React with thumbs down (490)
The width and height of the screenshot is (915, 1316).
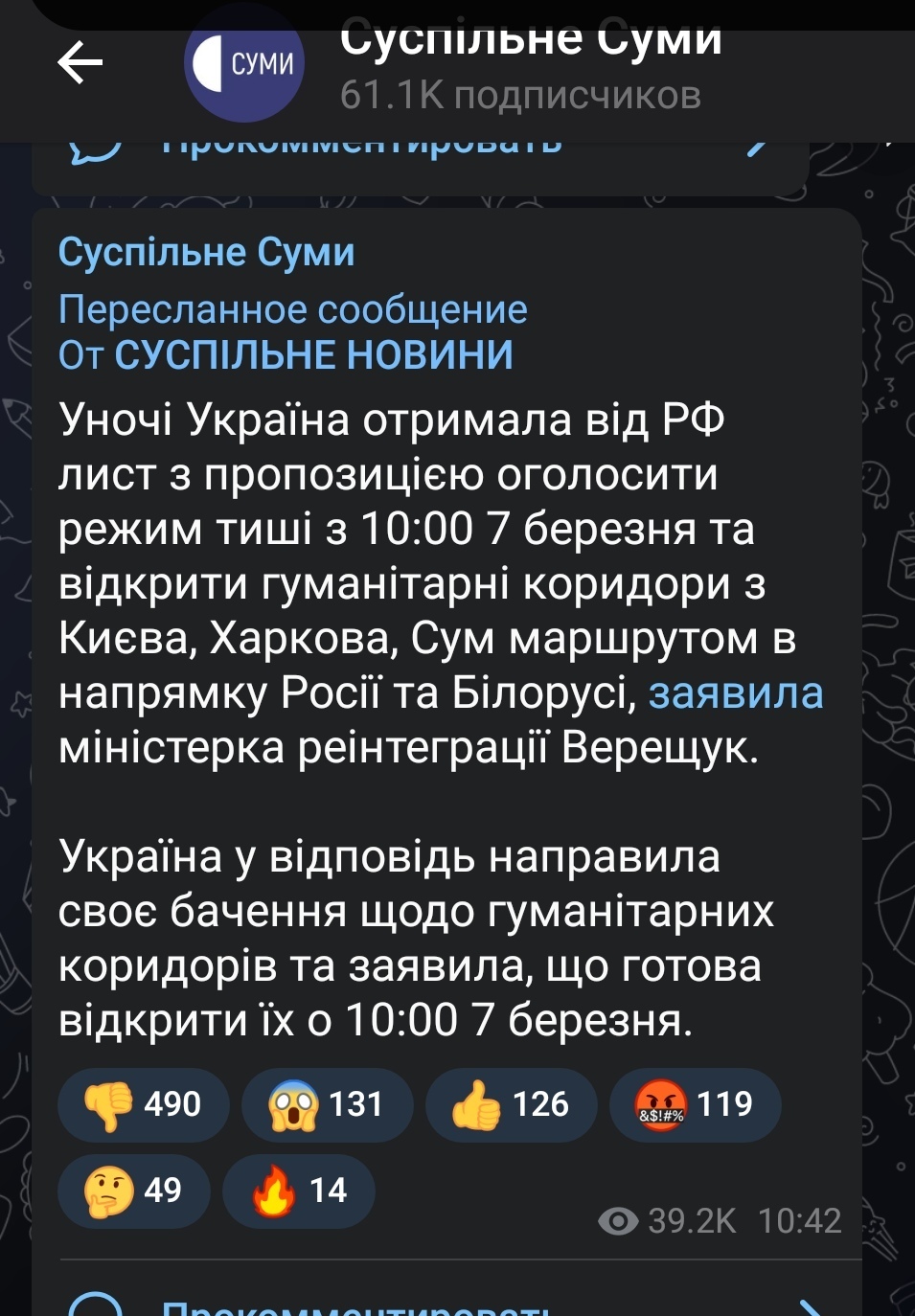pyautogui.click(x=143, y=1105)
